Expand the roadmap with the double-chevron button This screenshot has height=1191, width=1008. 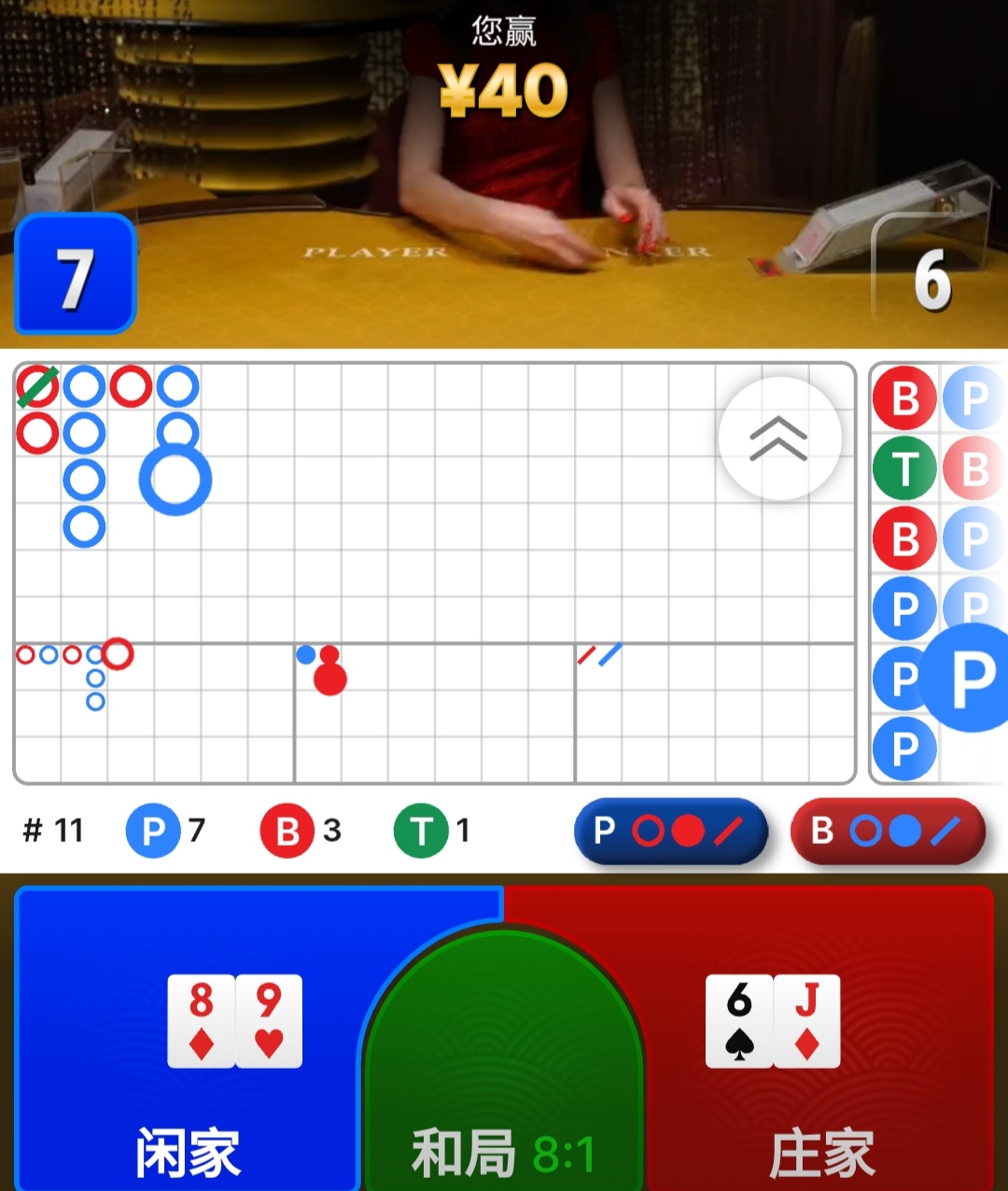(x=779, y=439)
